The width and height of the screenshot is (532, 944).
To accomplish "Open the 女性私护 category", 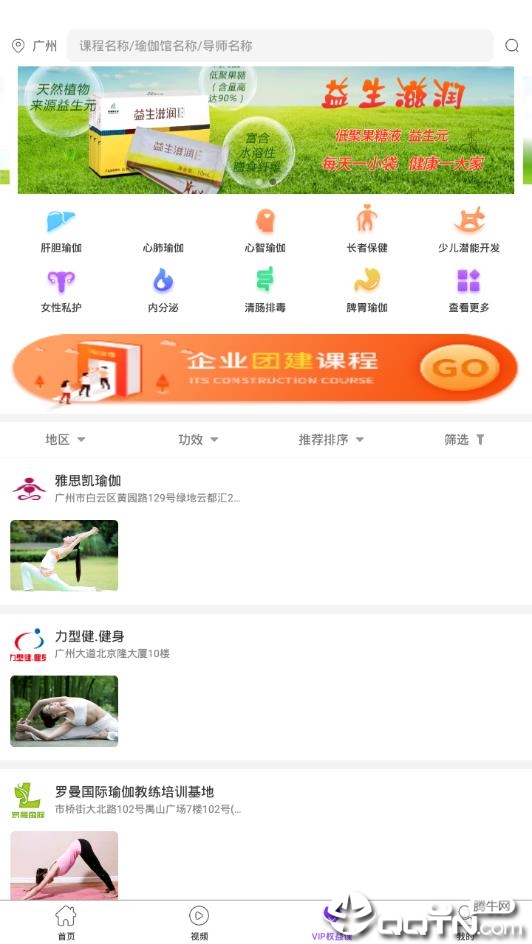I will coord(61,291).
